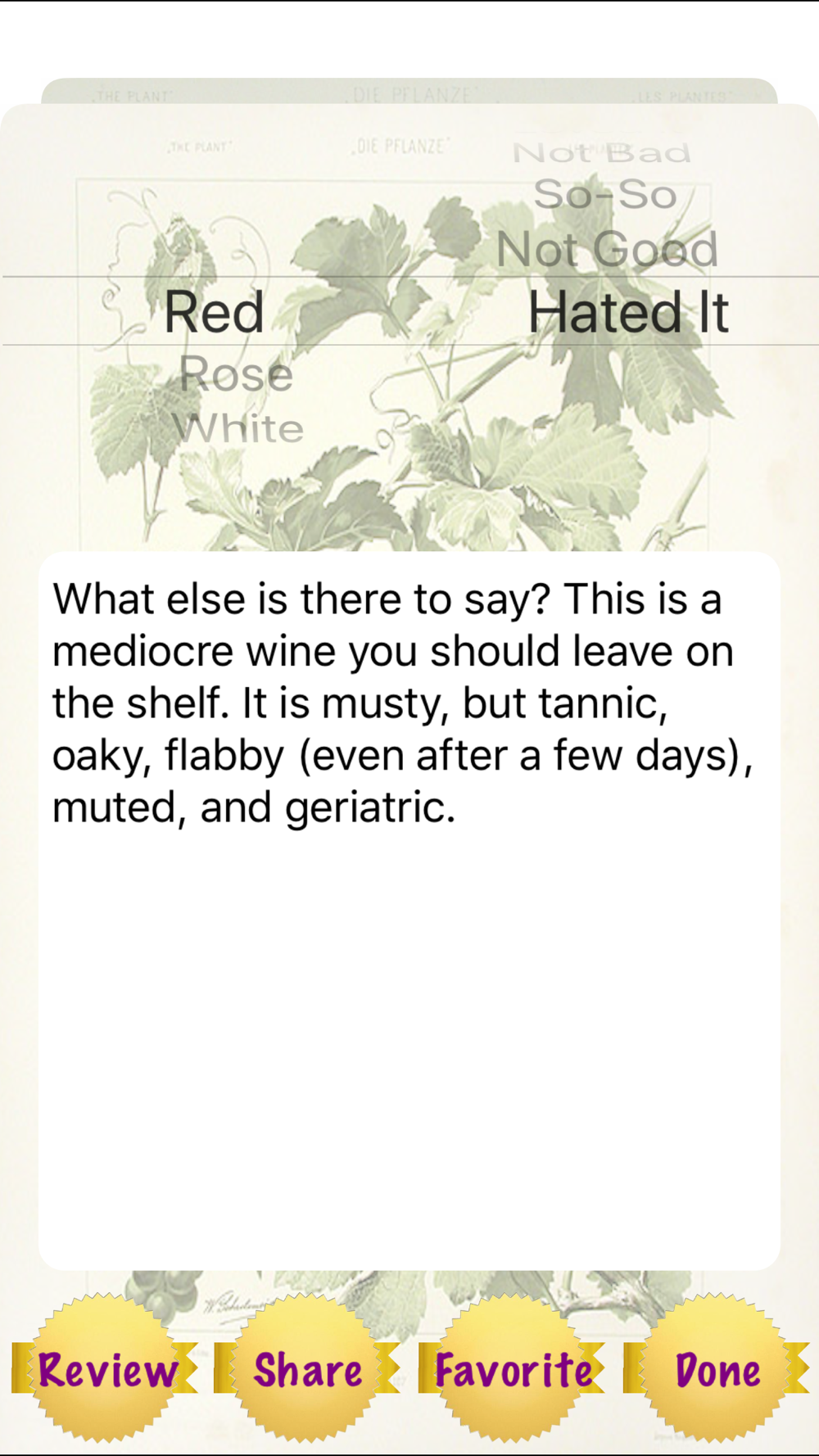Mark this wine as Favorite
Screen dimensions: 819x1456
(512, 1368)
